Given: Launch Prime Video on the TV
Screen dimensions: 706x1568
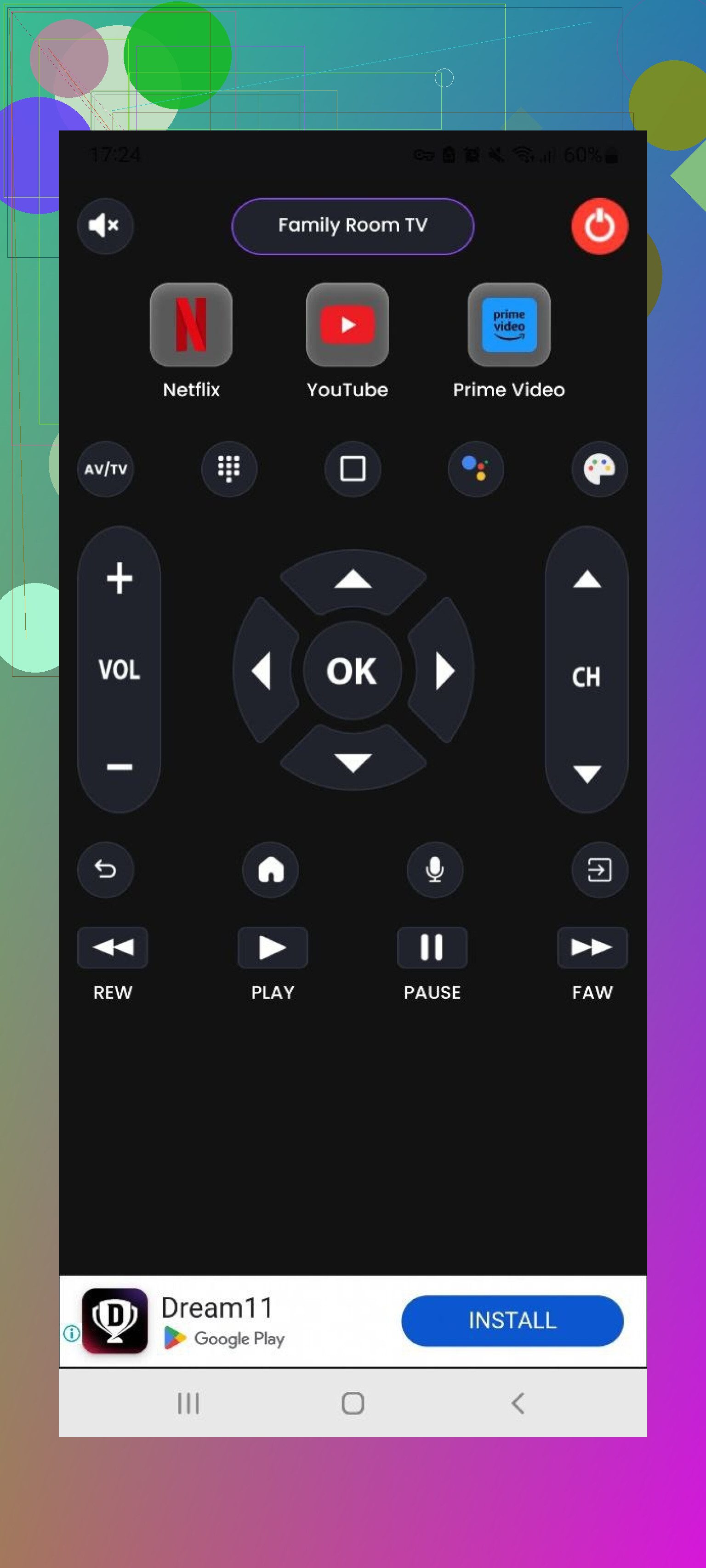Looking at the screenshot, I should (509, 324).
